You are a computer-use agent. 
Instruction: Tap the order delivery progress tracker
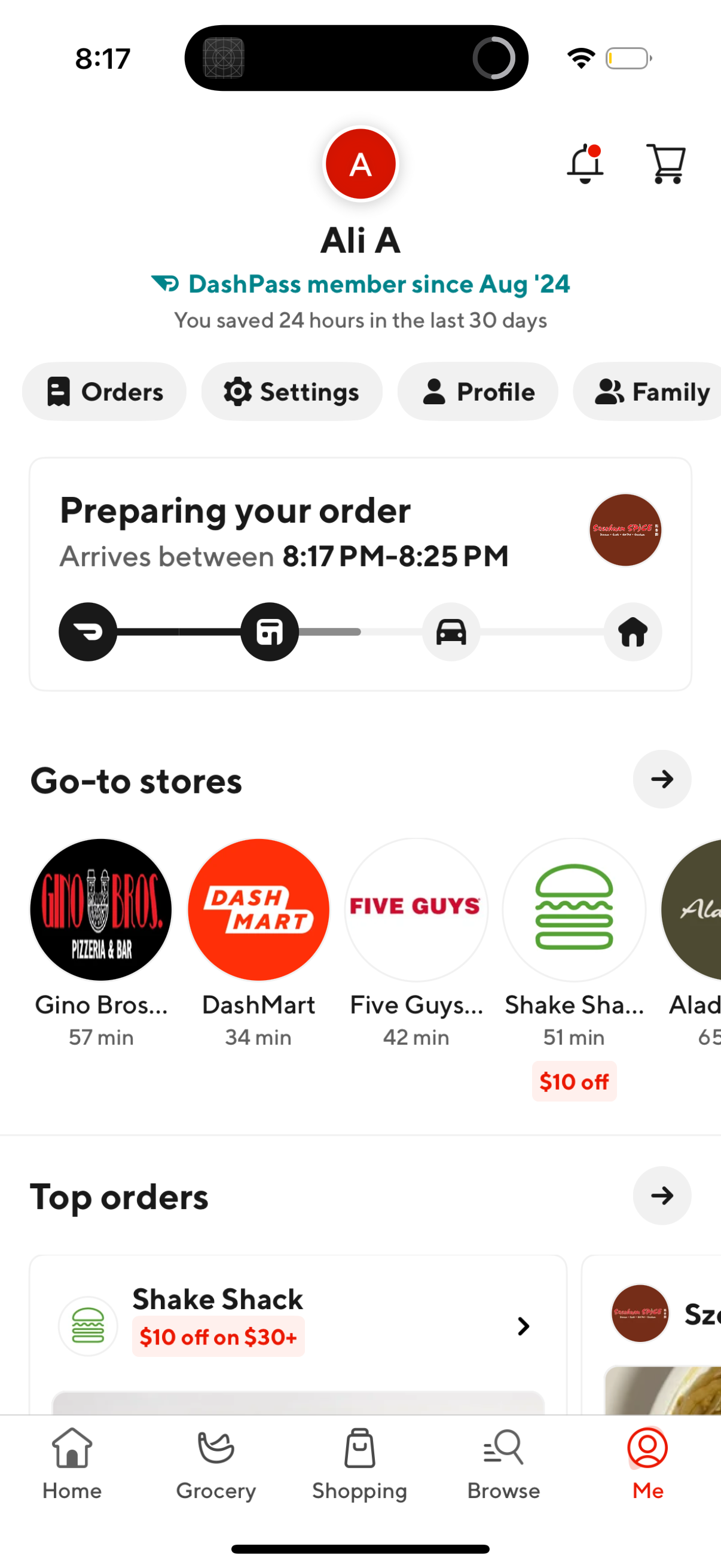[360, 632]
